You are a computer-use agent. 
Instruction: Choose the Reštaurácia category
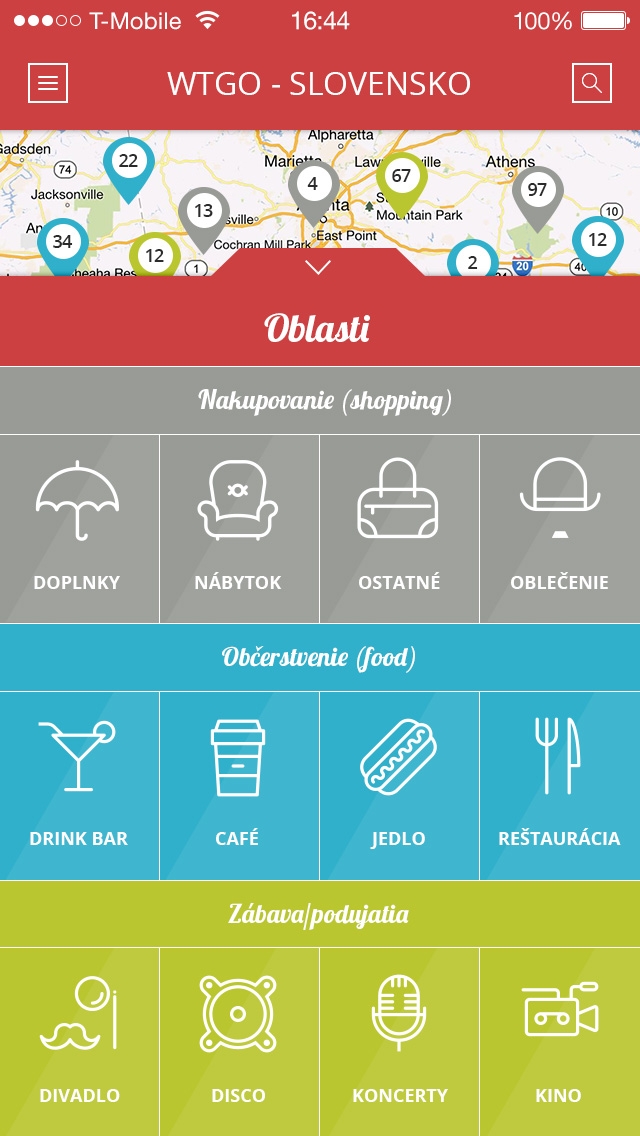pos(559,786)
